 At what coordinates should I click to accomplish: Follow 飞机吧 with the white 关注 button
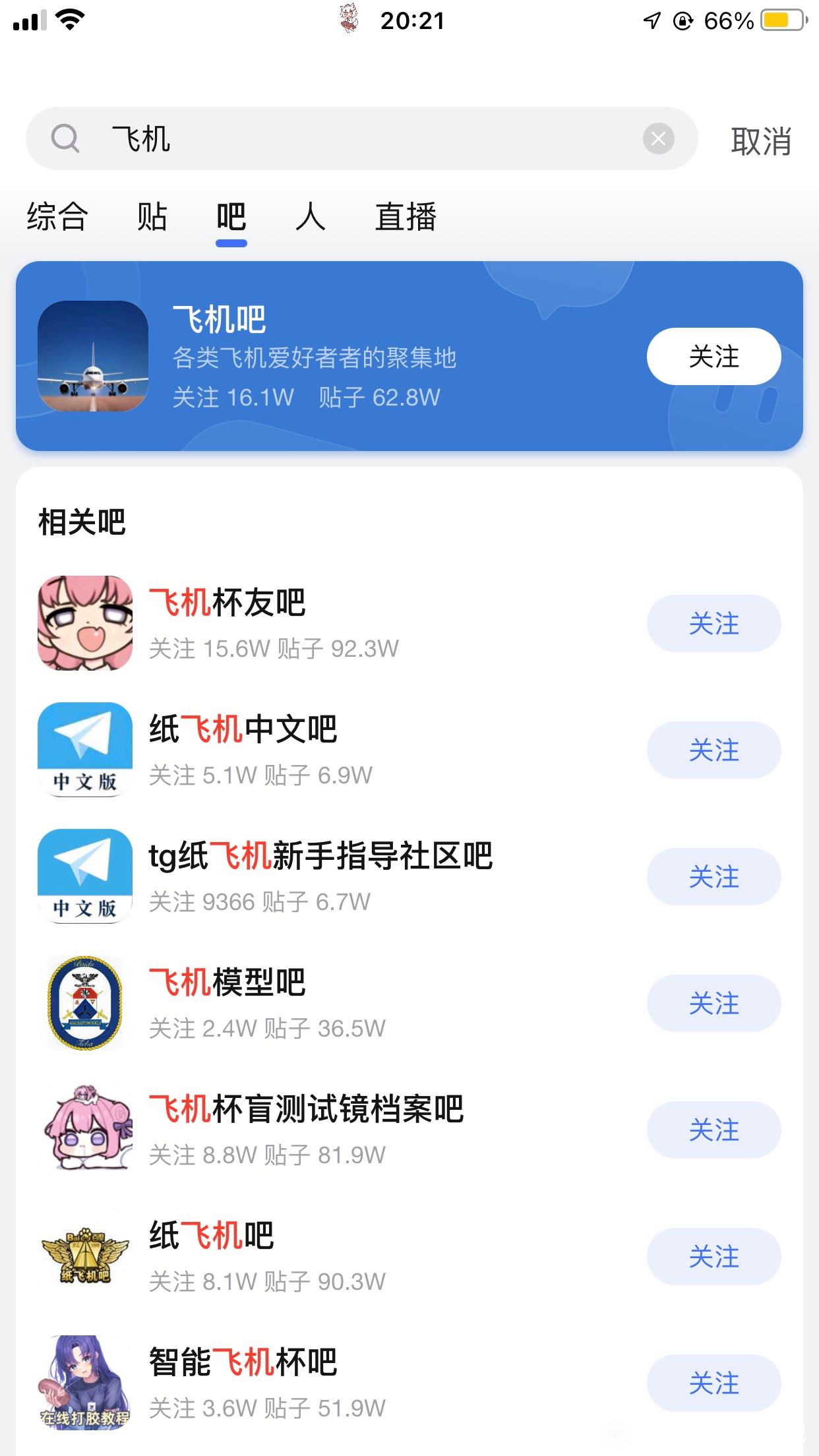click(713, 356)
